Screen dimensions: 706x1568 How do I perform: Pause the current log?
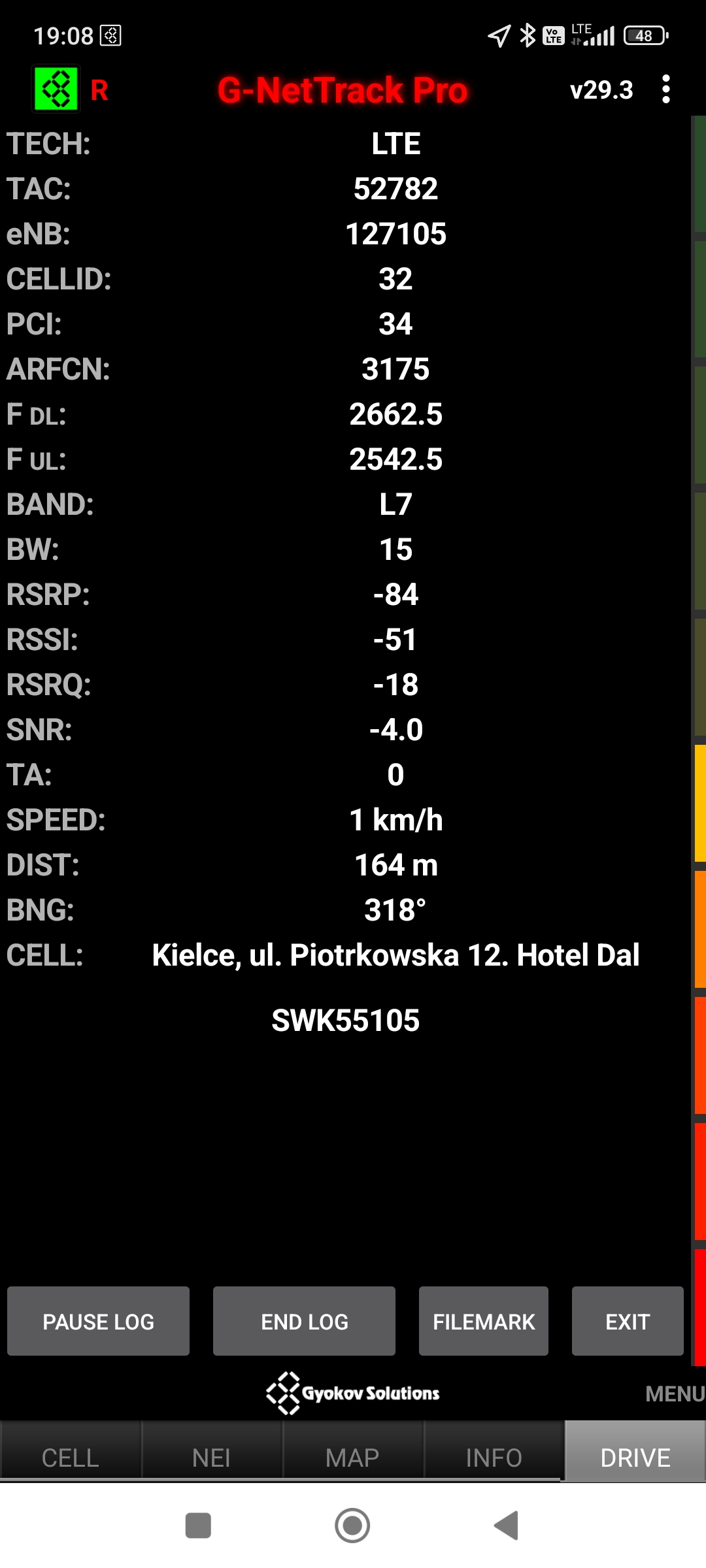click(x=98, y=1321)
